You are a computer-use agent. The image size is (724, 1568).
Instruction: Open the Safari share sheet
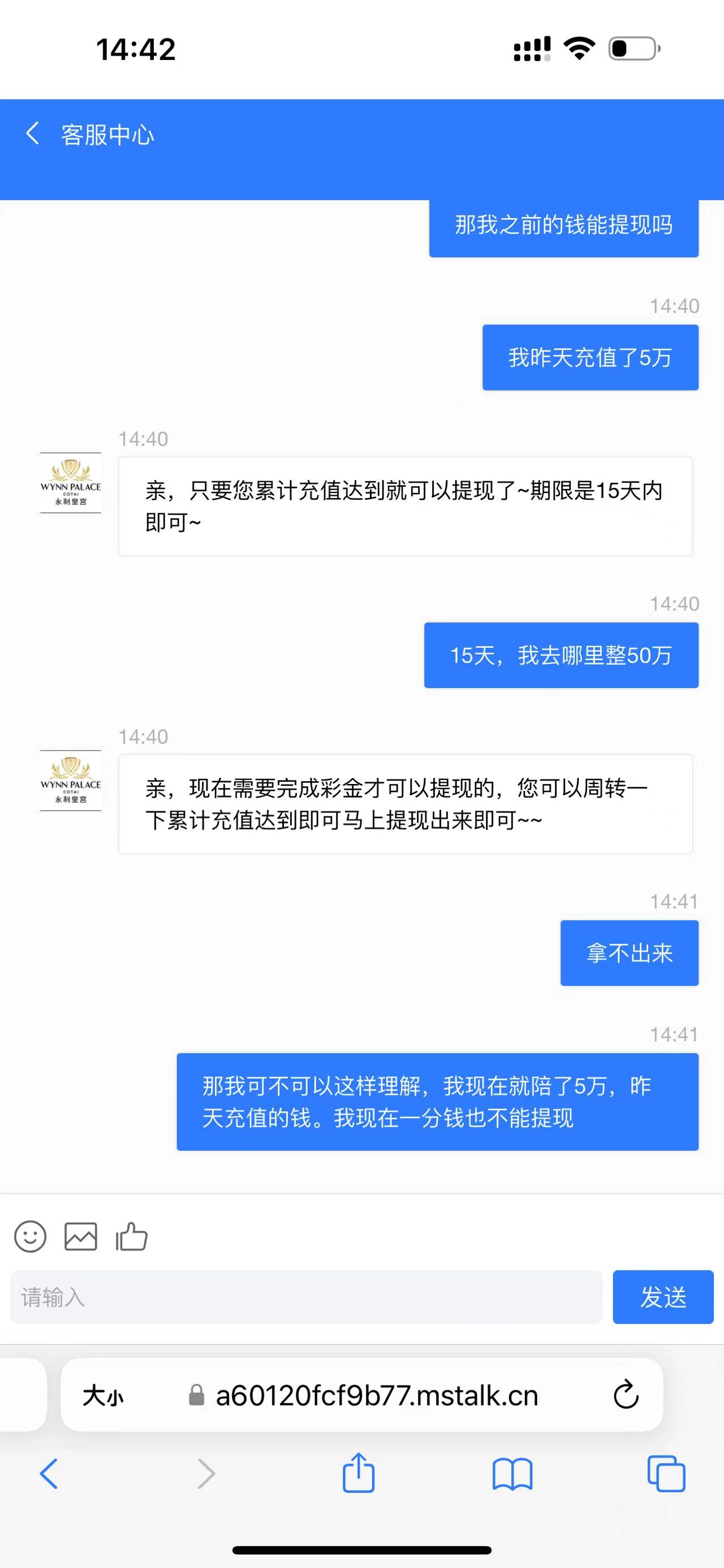coord(358,1473)
